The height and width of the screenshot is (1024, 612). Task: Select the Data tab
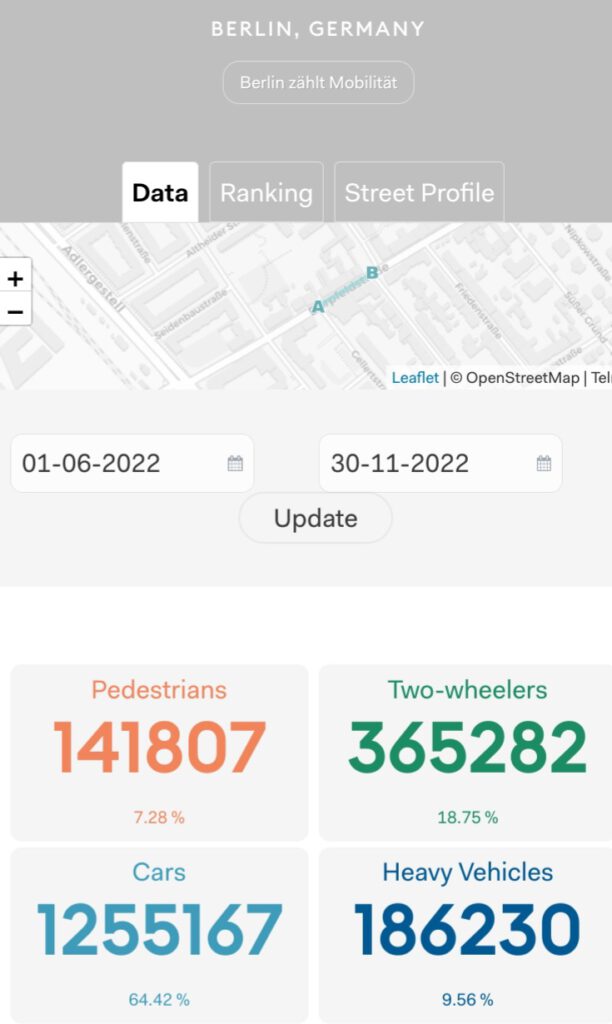(x=160, y=193)
